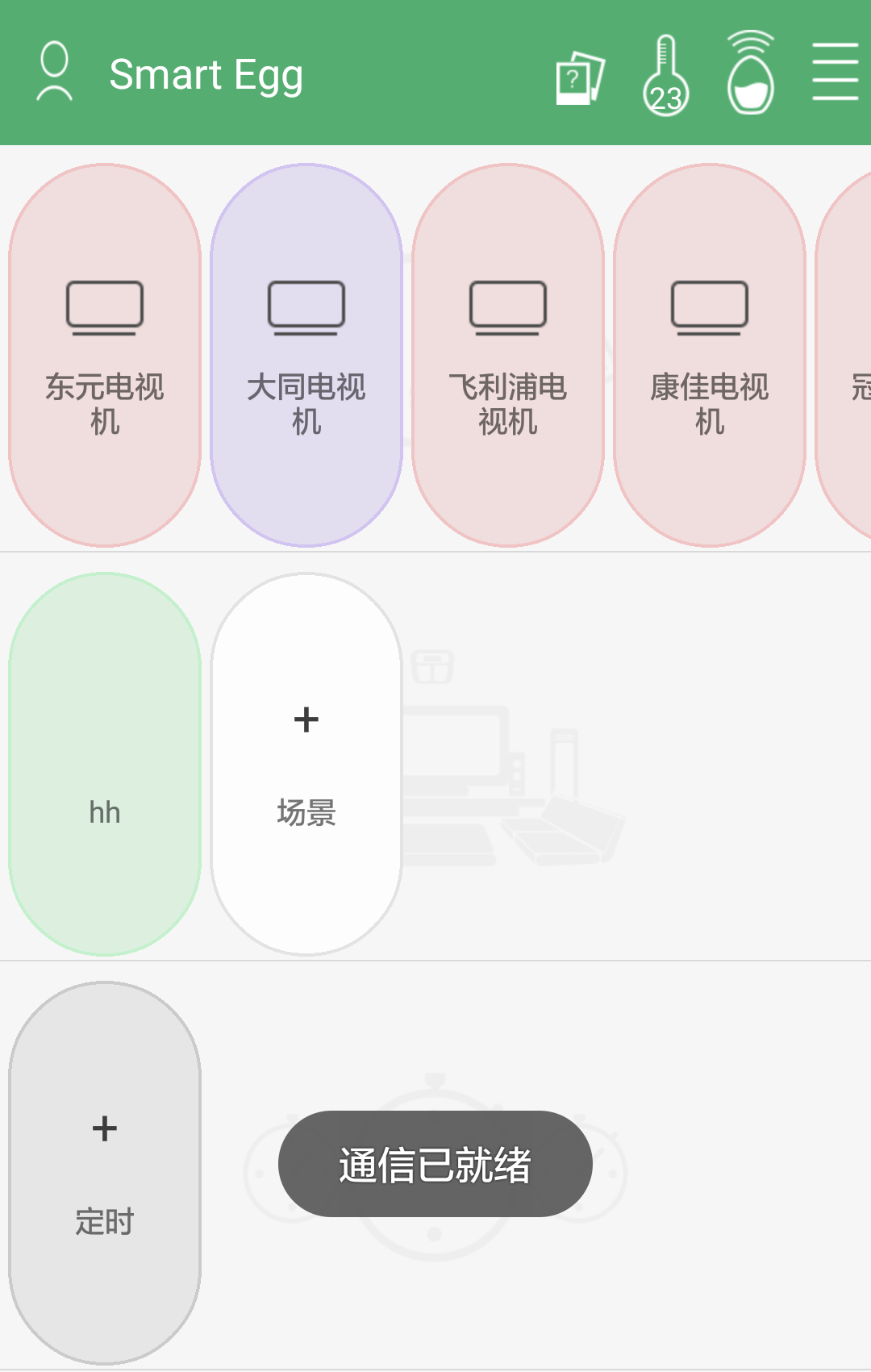Activate the hh scene
This screenshot has height=1372, width=871.
point(105,764)
